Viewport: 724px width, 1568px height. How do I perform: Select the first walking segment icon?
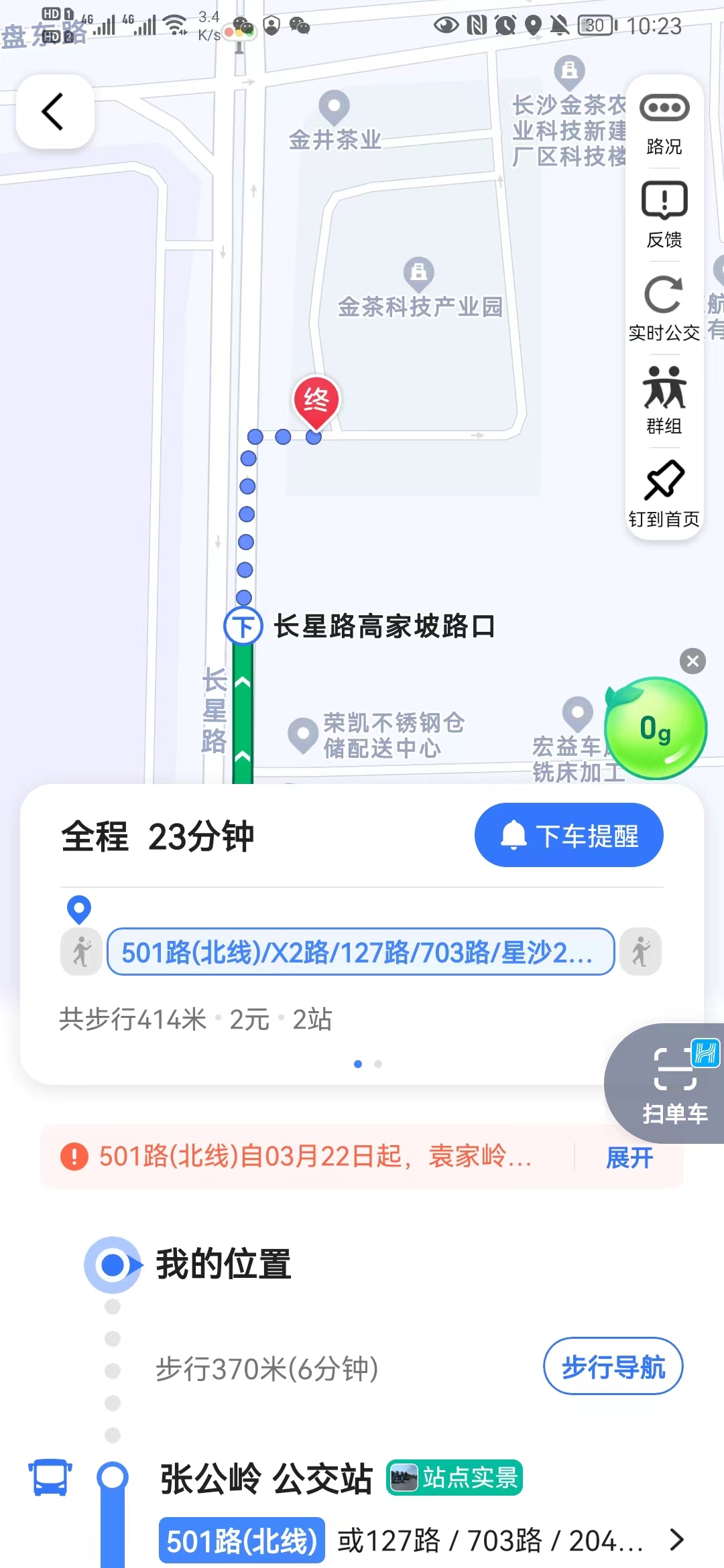click(x=82, y=952)
